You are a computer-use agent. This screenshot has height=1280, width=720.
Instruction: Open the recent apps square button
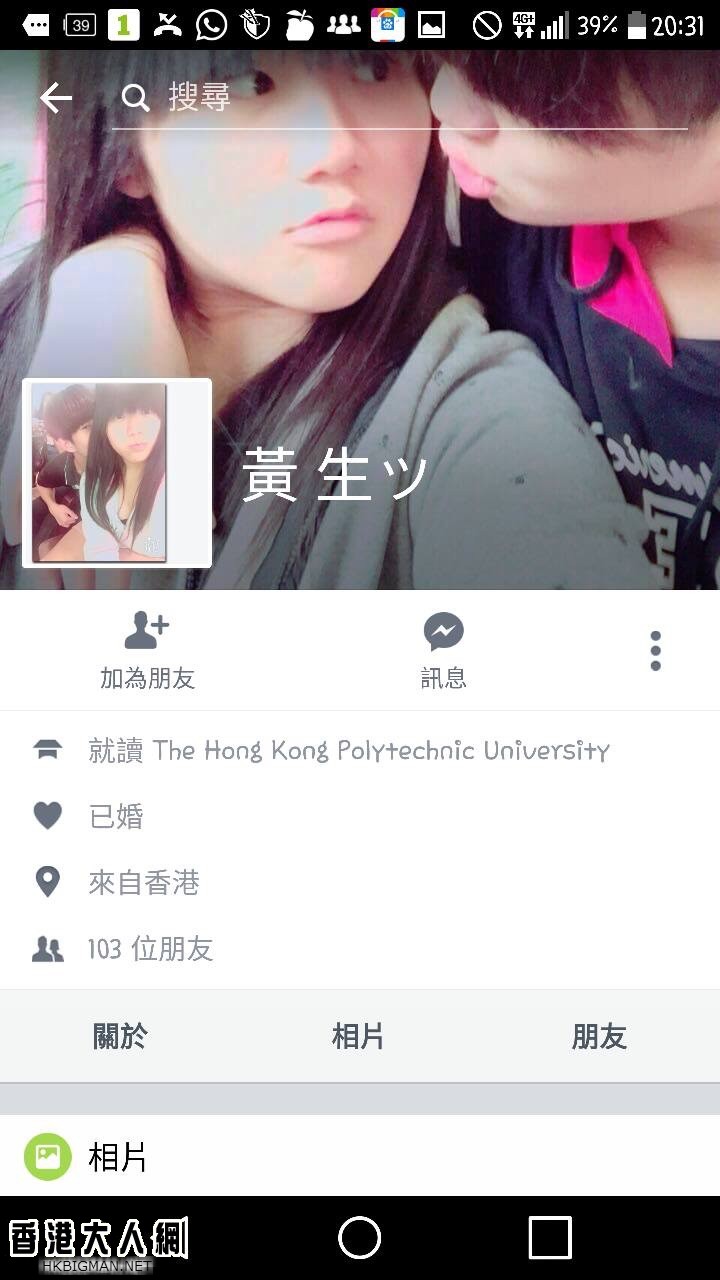(549, 1238)
